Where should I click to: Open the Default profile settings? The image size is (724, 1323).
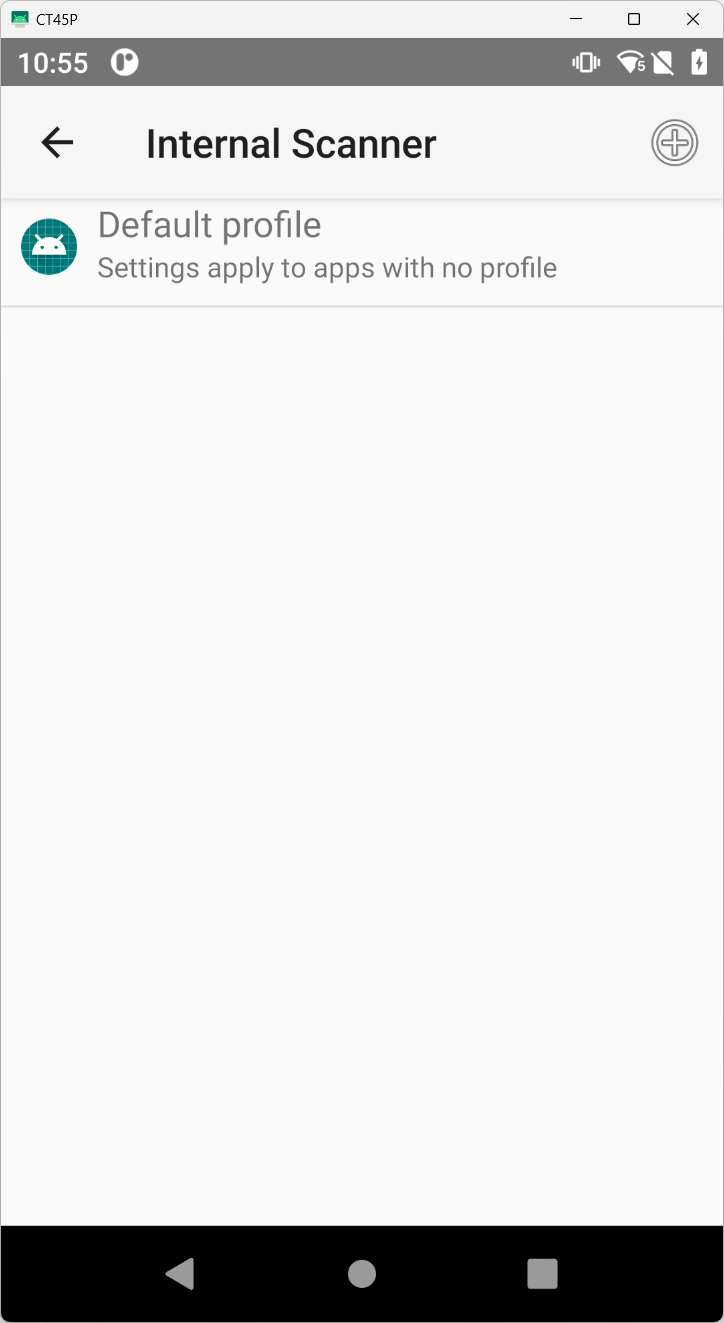tap(326, 246)
